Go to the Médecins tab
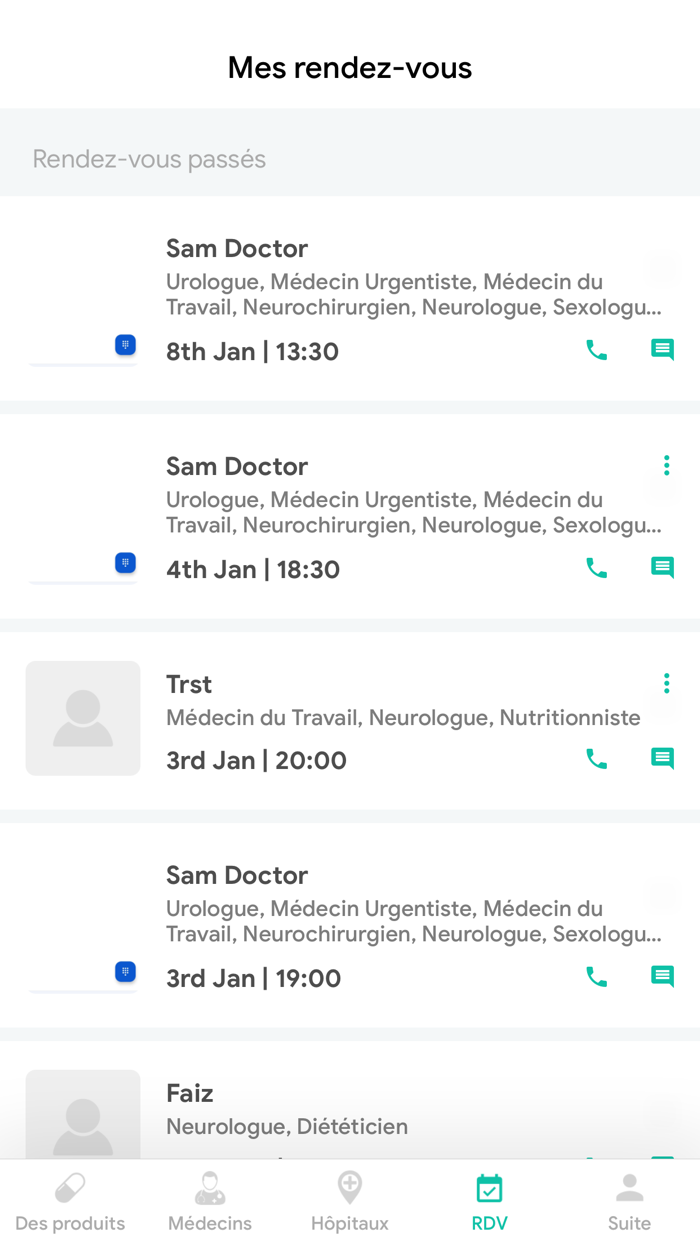 click(210, 1202)
